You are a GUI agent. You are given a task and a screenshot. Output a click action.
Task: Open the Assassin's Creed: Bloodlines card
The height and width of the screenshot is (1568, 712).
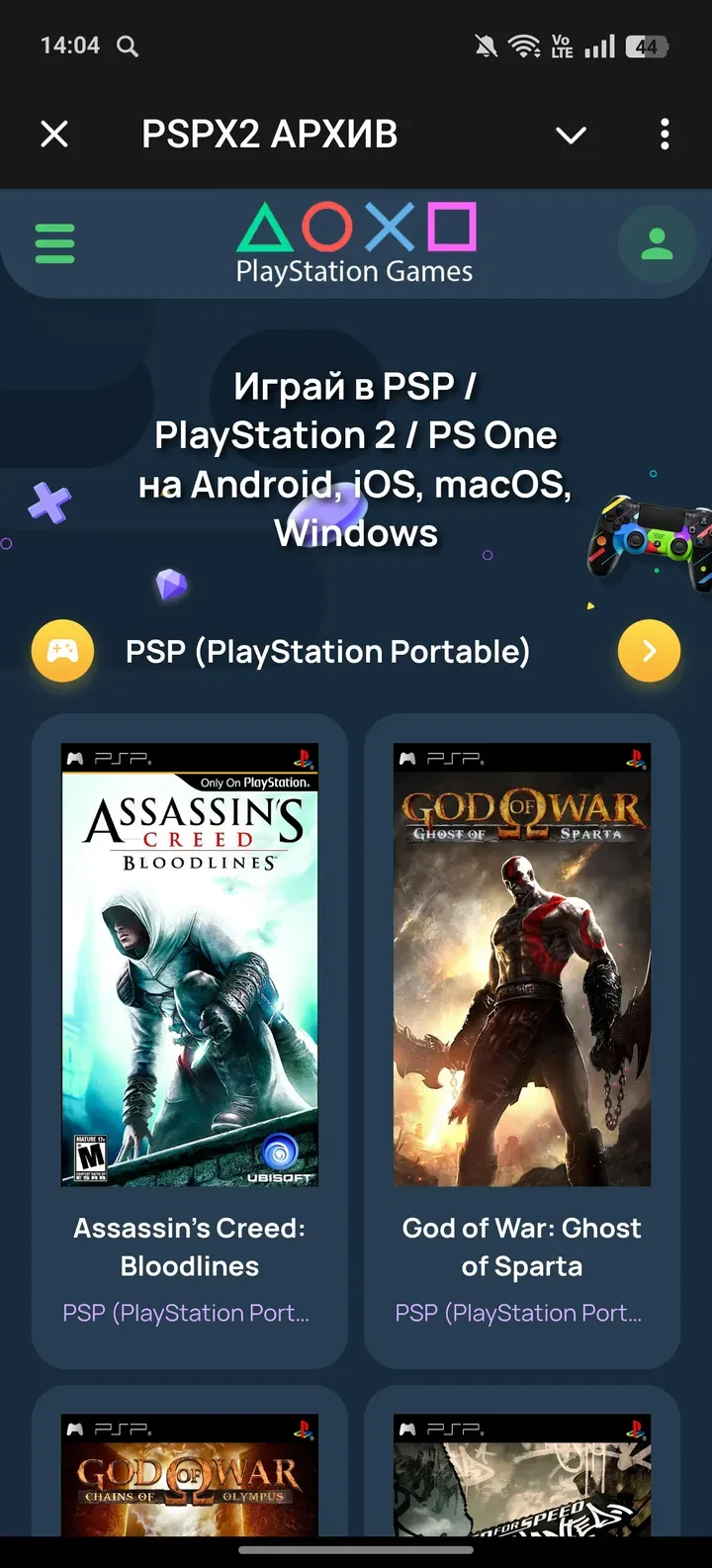[190, 965]
